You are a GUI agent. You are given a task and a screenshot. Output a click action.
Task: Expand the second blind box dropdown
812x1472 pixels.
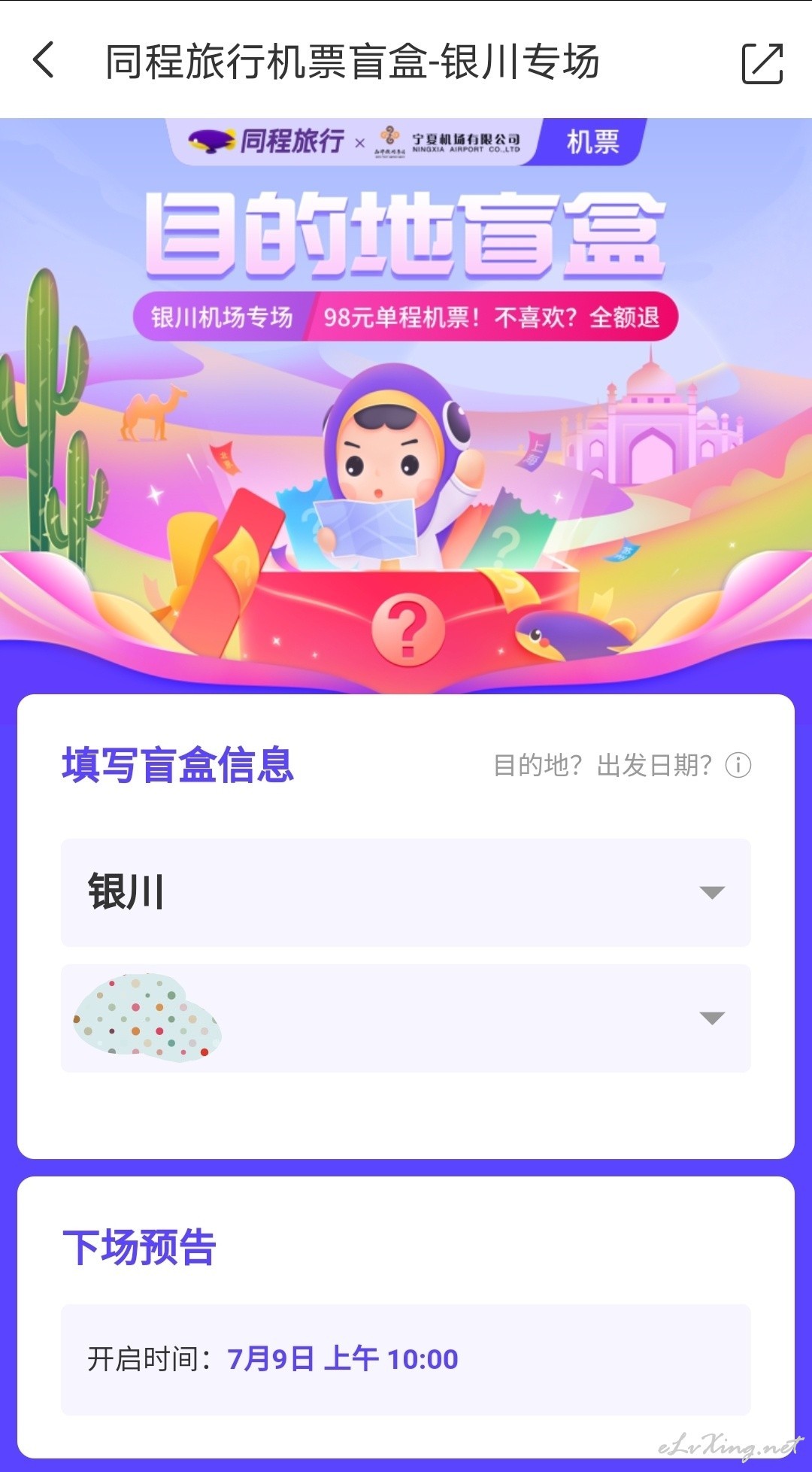pyautogui.click(x=406, y=1018)
